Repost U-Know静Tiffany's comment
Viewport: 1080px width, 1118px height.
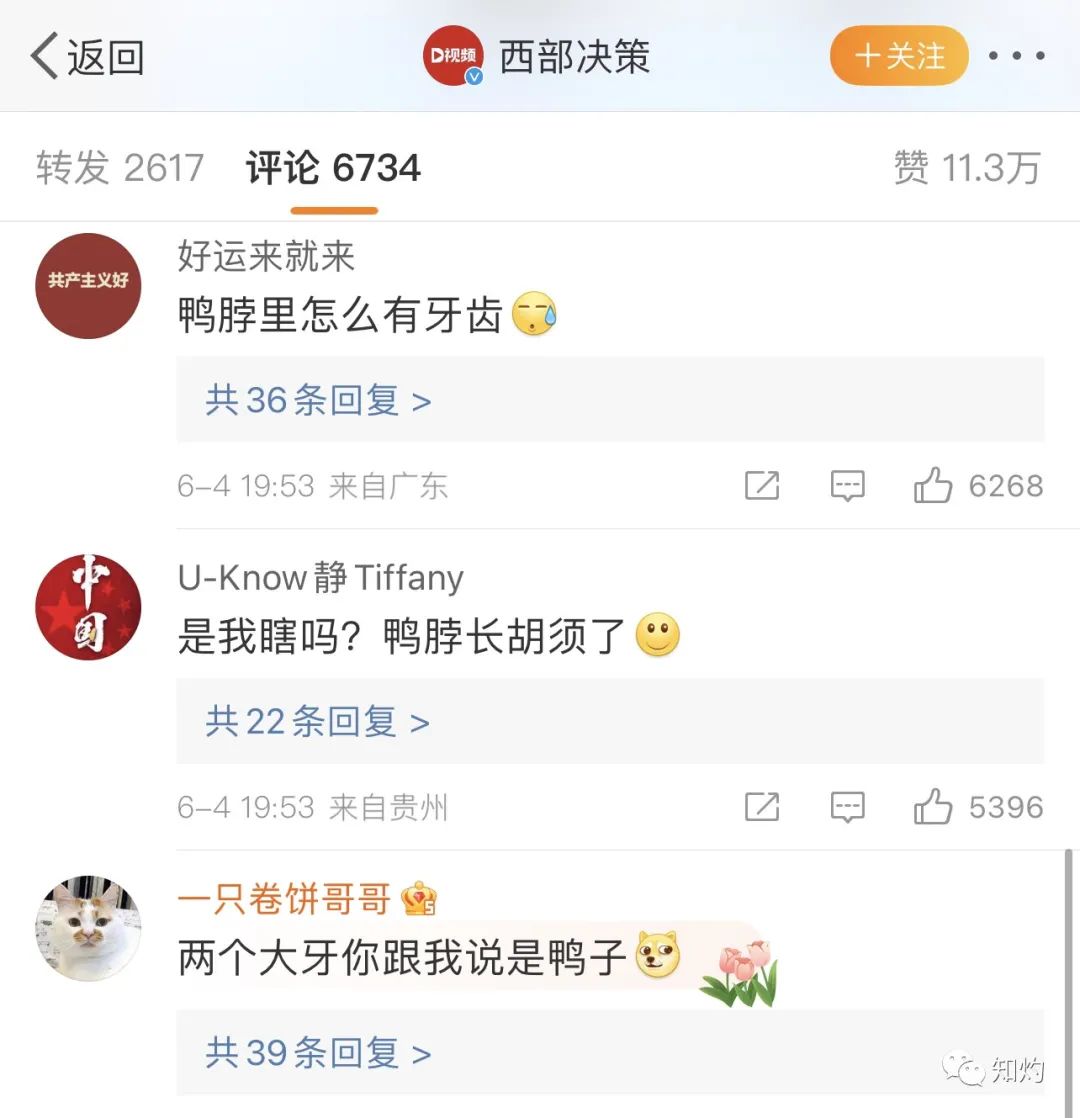click(x=762, y=807)
